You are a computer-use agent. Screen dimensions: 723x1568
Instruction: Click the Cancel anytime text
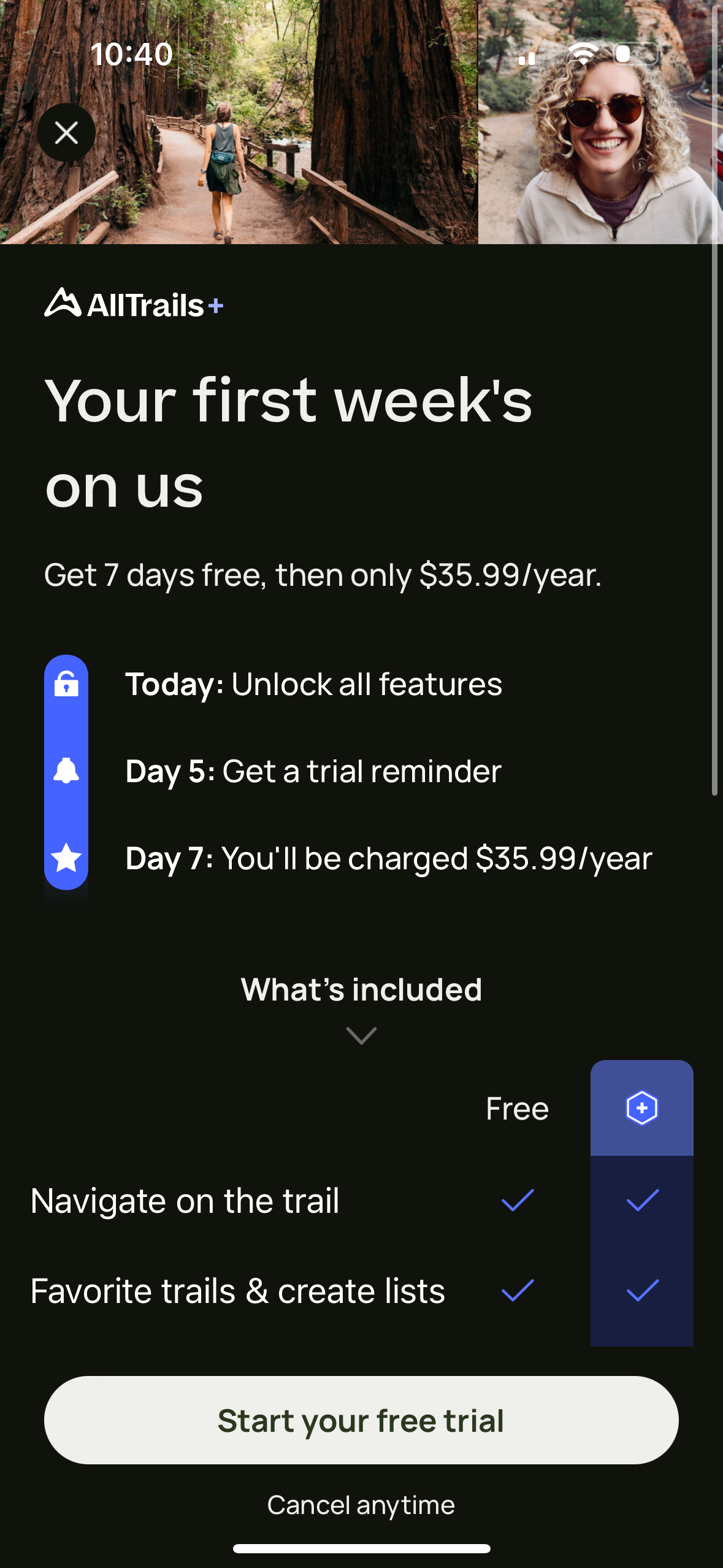click(x=361, y=1504)
